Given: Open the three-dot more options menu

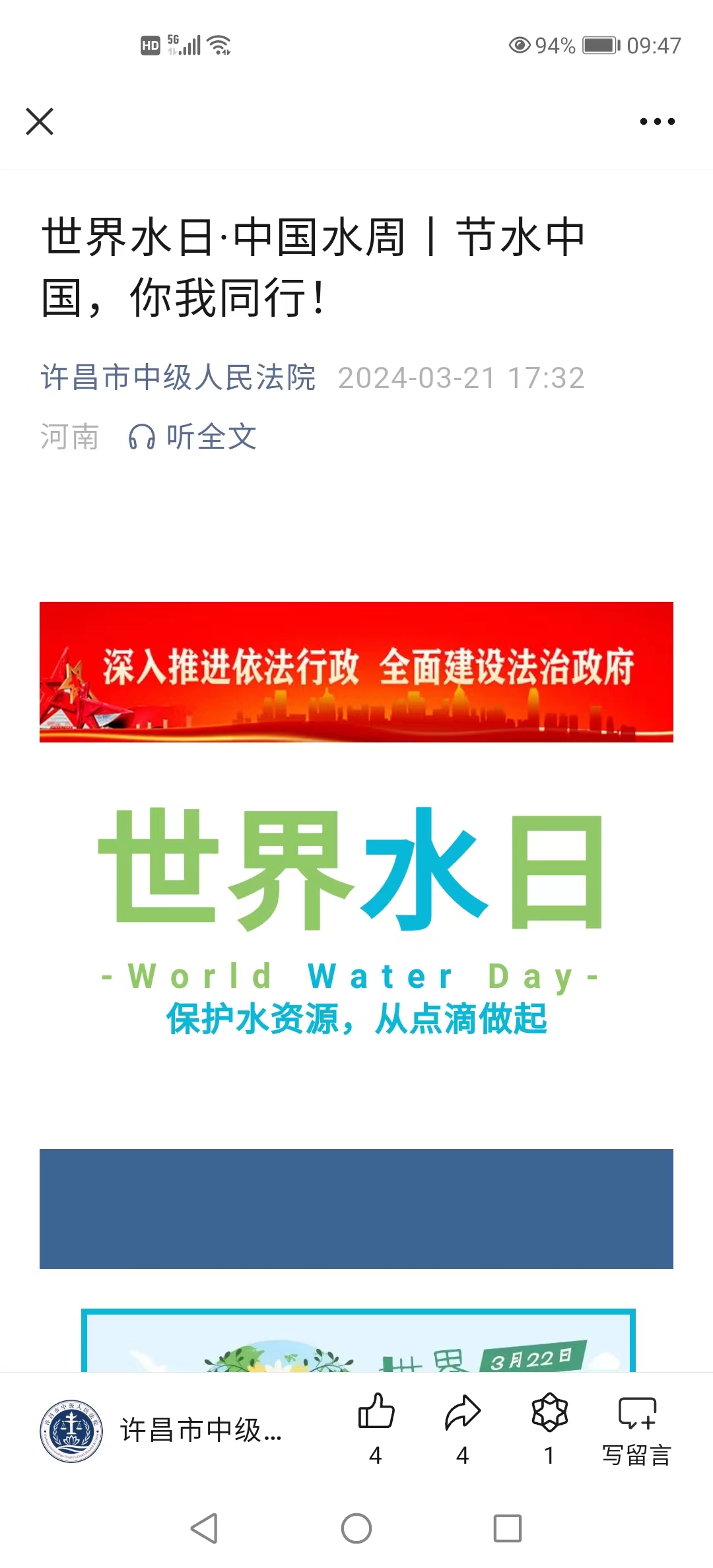Looking at the screenshot, I should pos(657,121).
